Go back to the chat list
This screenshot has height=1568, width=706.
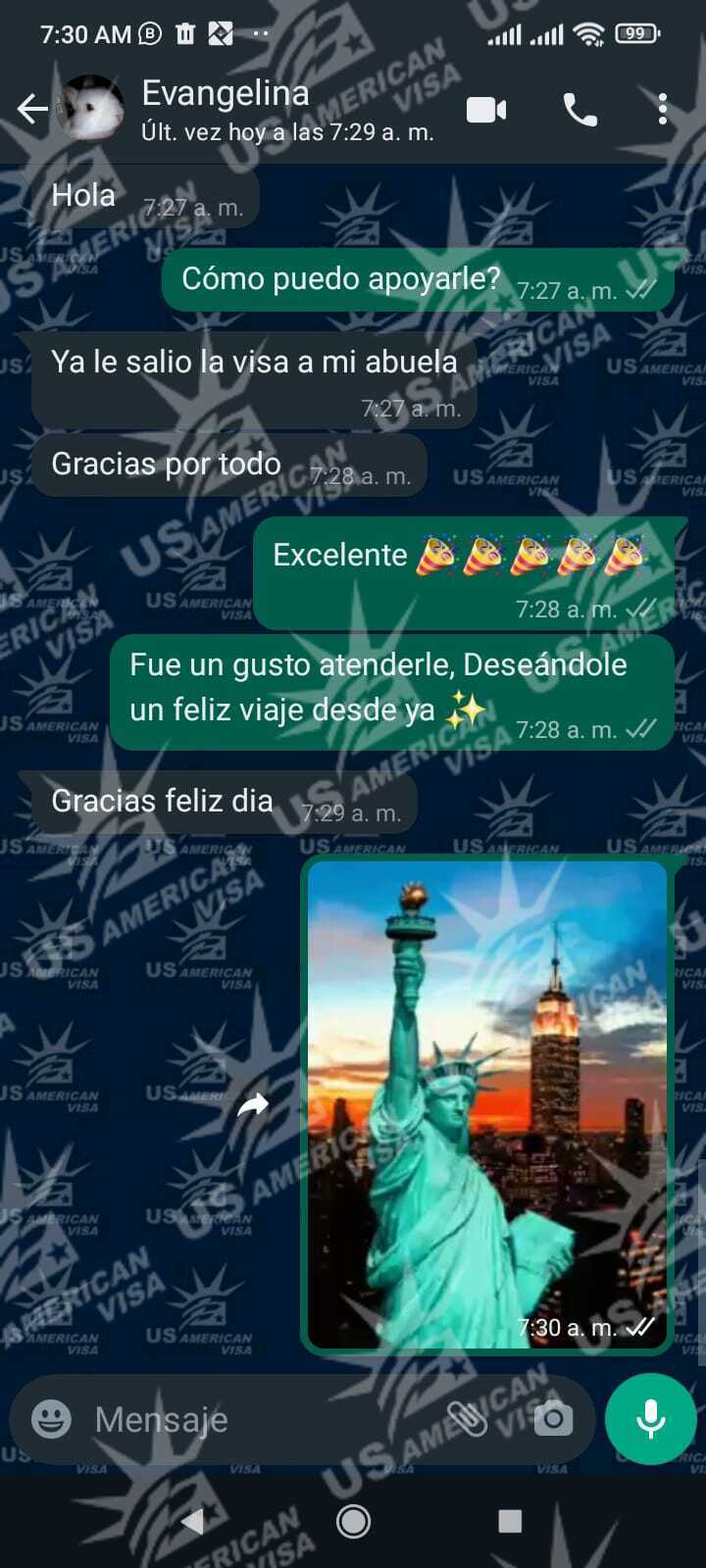point(32,109)
